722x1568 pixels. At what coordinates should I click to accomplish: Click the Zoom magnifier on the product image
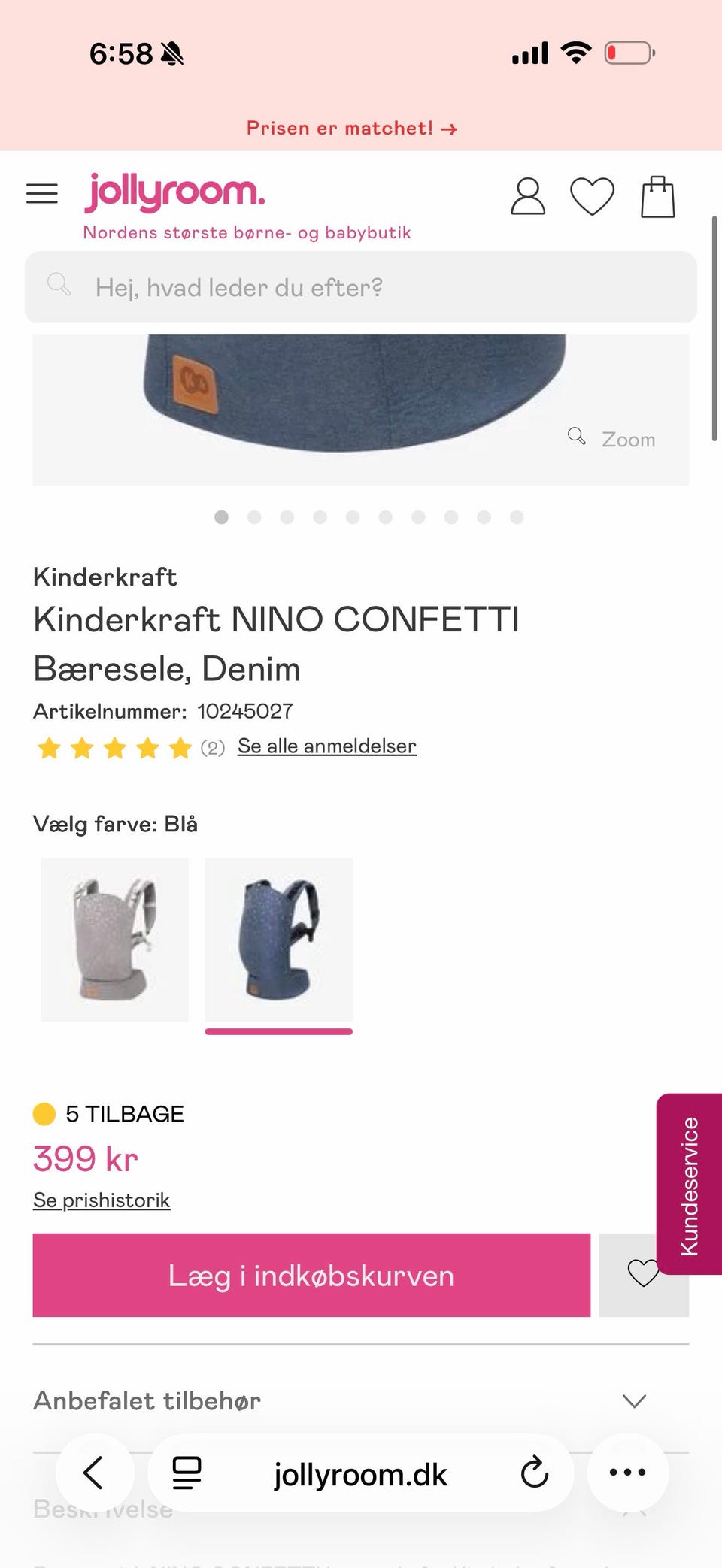point(576,437)
